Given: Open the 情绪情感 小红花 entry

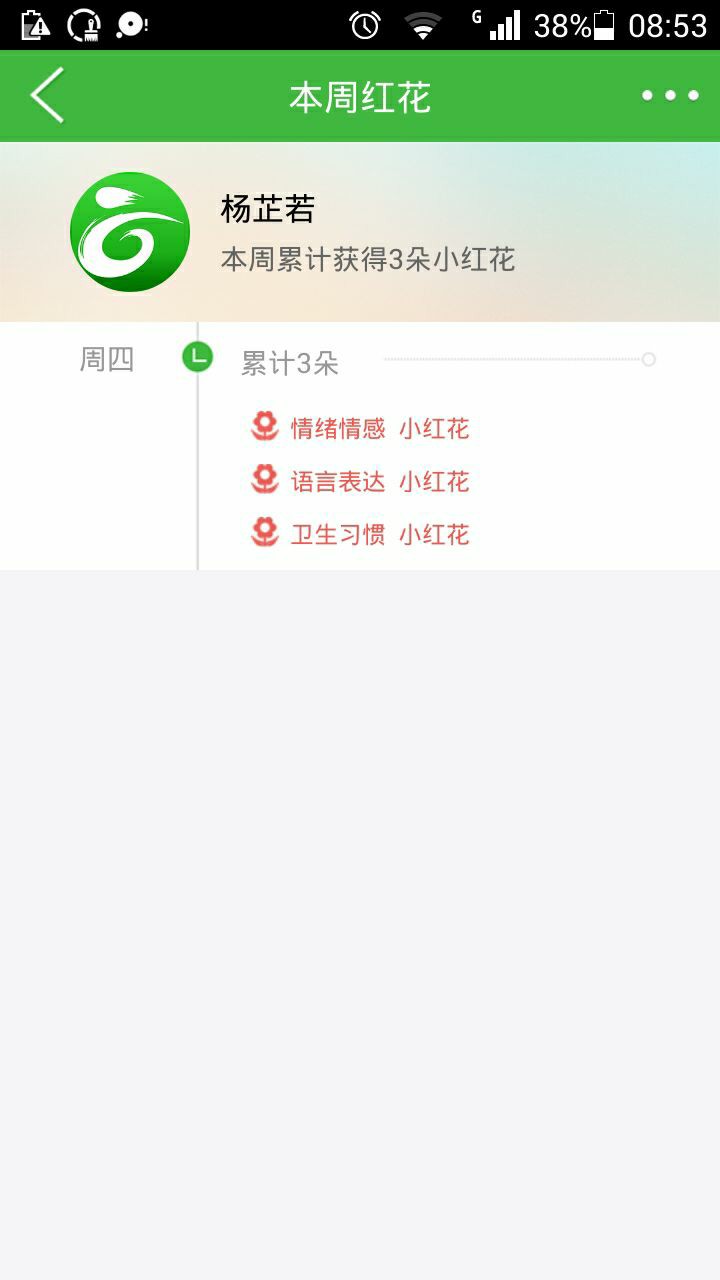Looking at the screenshot, I should (360, 429).
